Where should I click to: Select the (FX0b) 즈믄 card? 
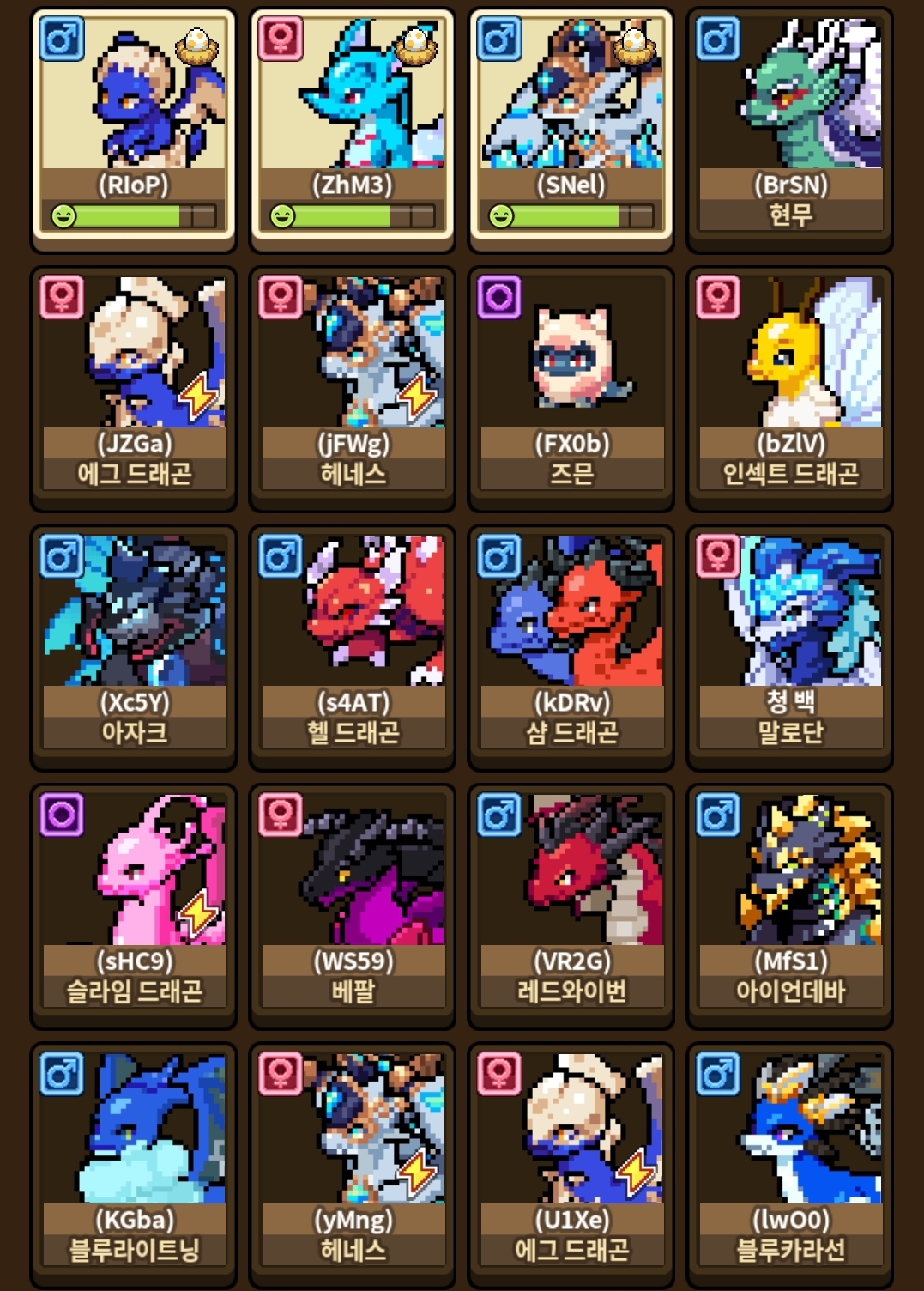pyautogui.click(x=571, y=388)
